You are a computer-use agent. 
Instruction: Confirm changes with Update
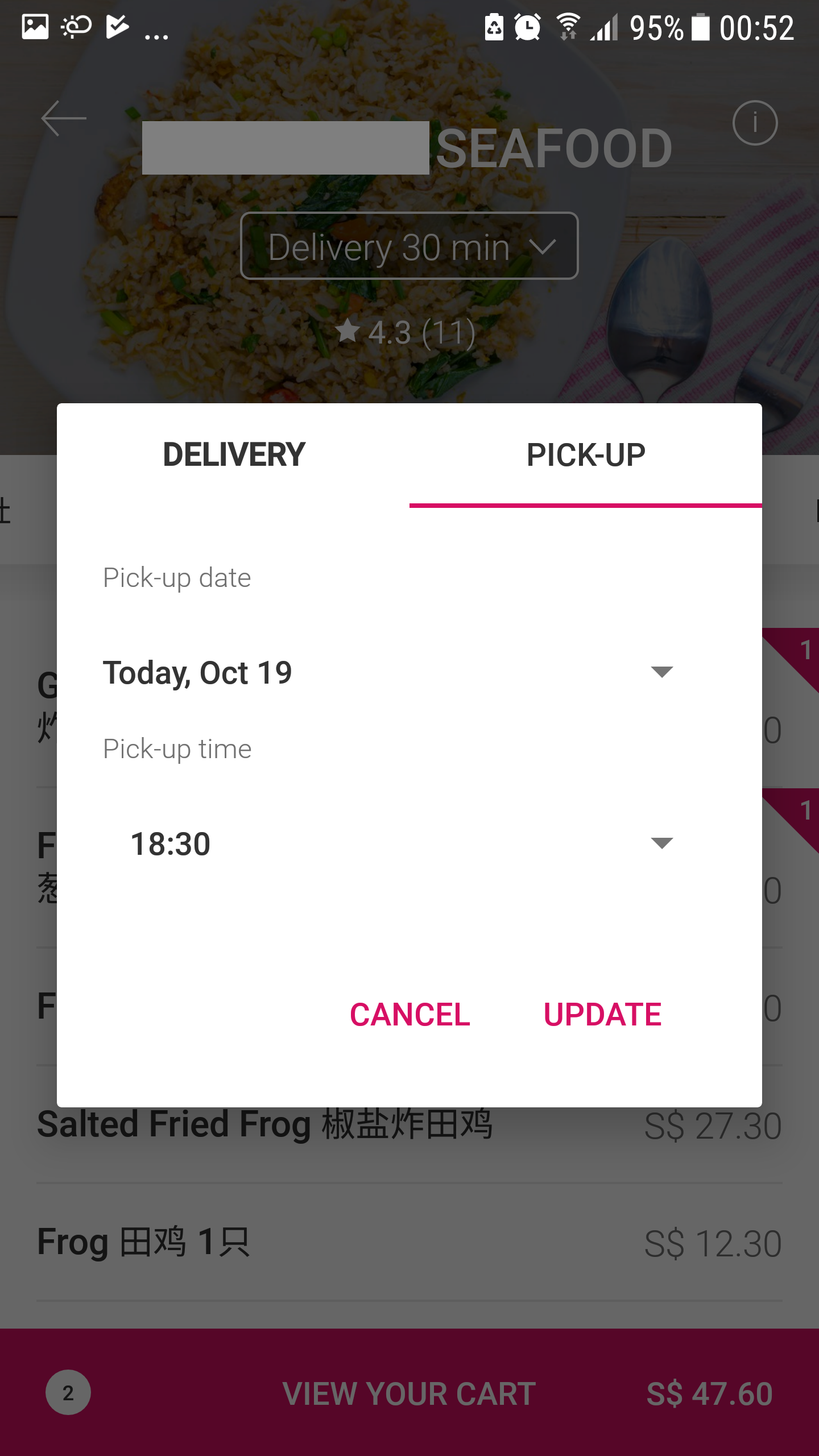tap(602, 1015)
